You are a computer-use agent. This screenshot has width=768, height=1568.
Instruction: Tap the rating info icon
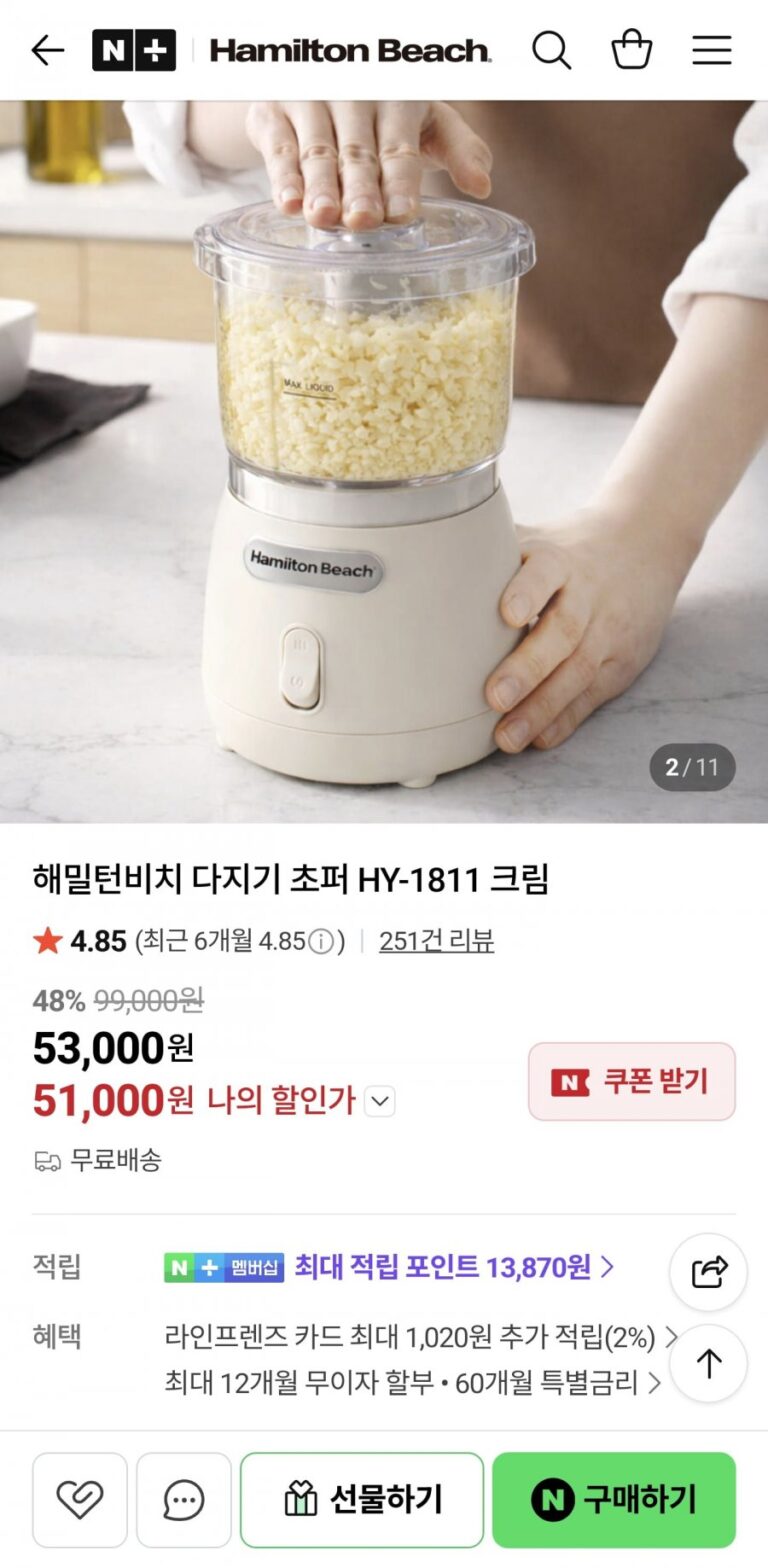(320, 941)
